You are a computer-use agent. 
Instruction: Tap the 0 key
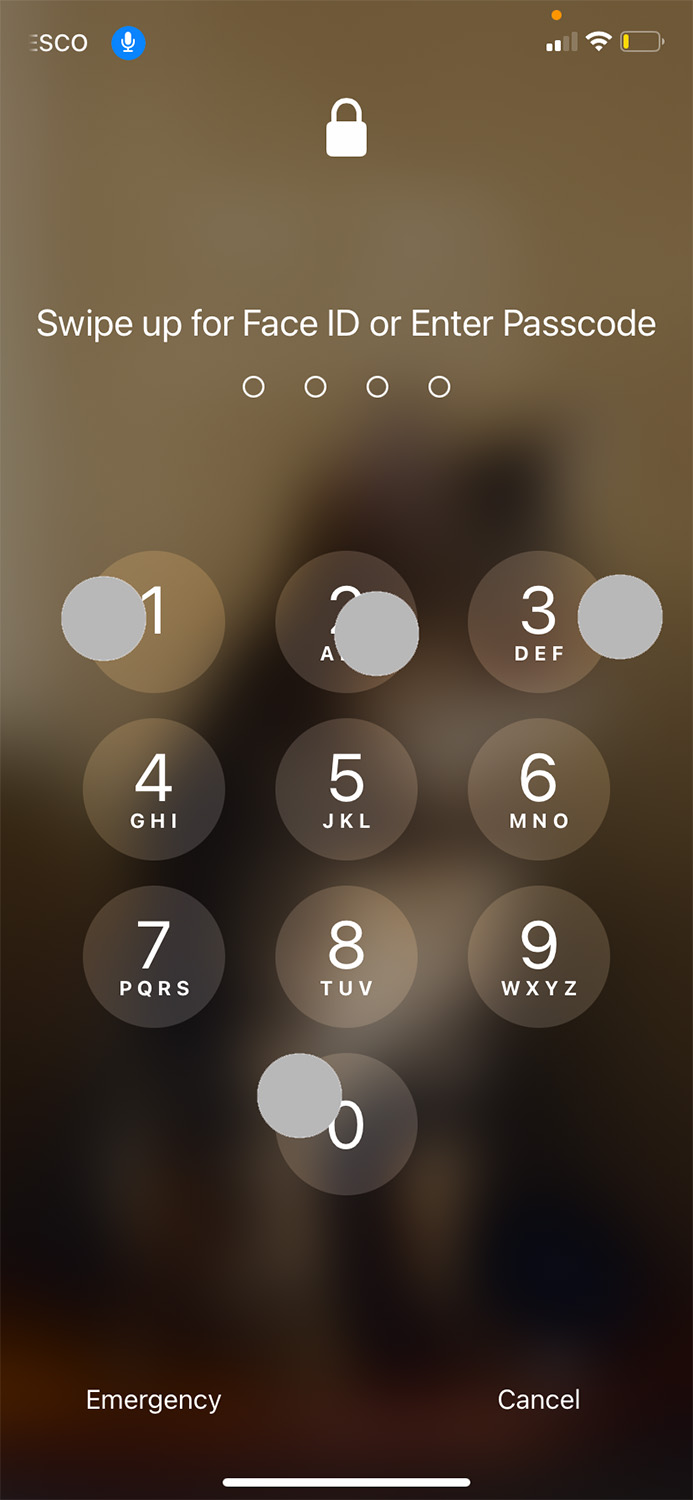[x=346, y=1124]
